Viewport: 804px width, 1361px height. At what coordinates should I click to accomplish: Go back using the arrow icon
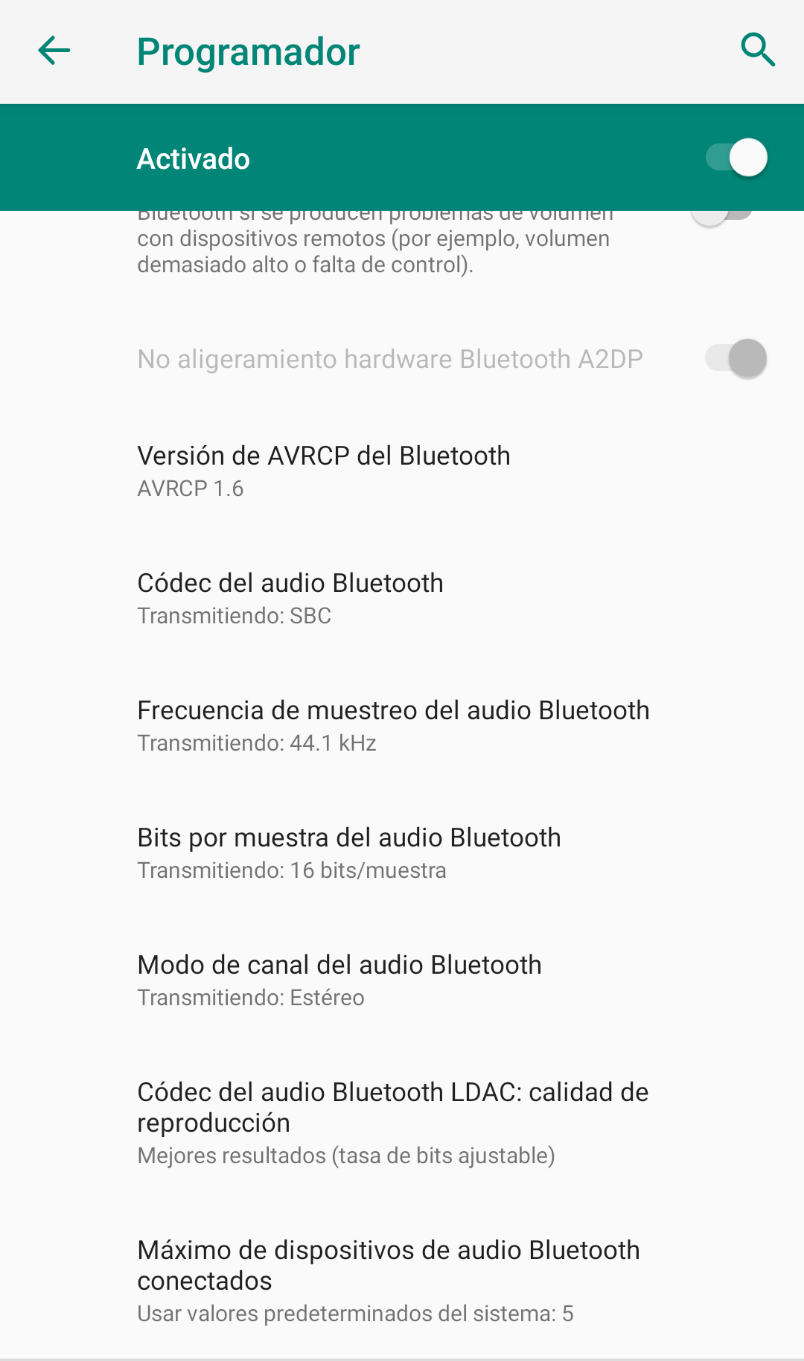(54, 51)
